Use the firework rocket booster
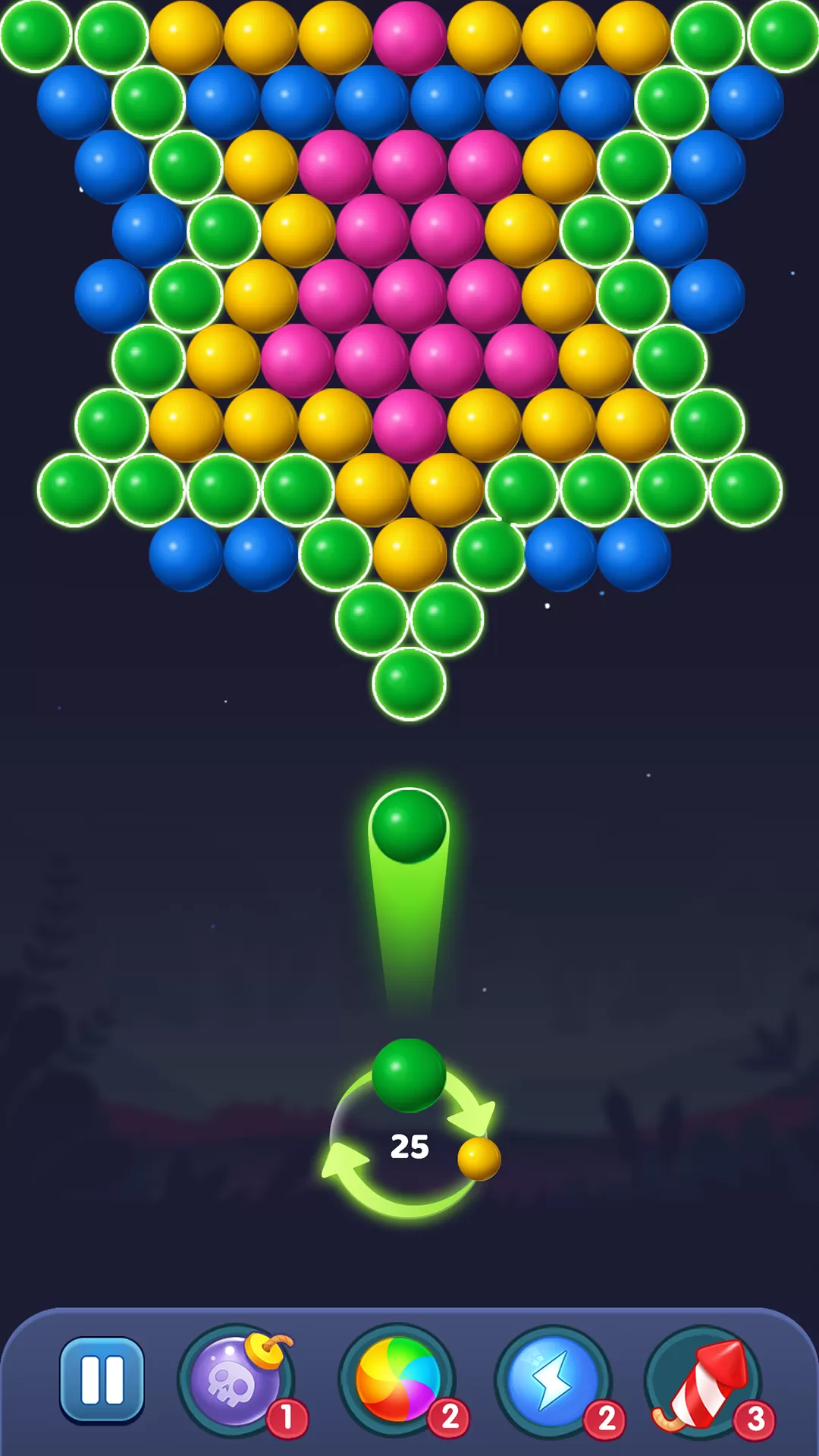Screen dimensions: 819x1456 (x=703, y=1381)
